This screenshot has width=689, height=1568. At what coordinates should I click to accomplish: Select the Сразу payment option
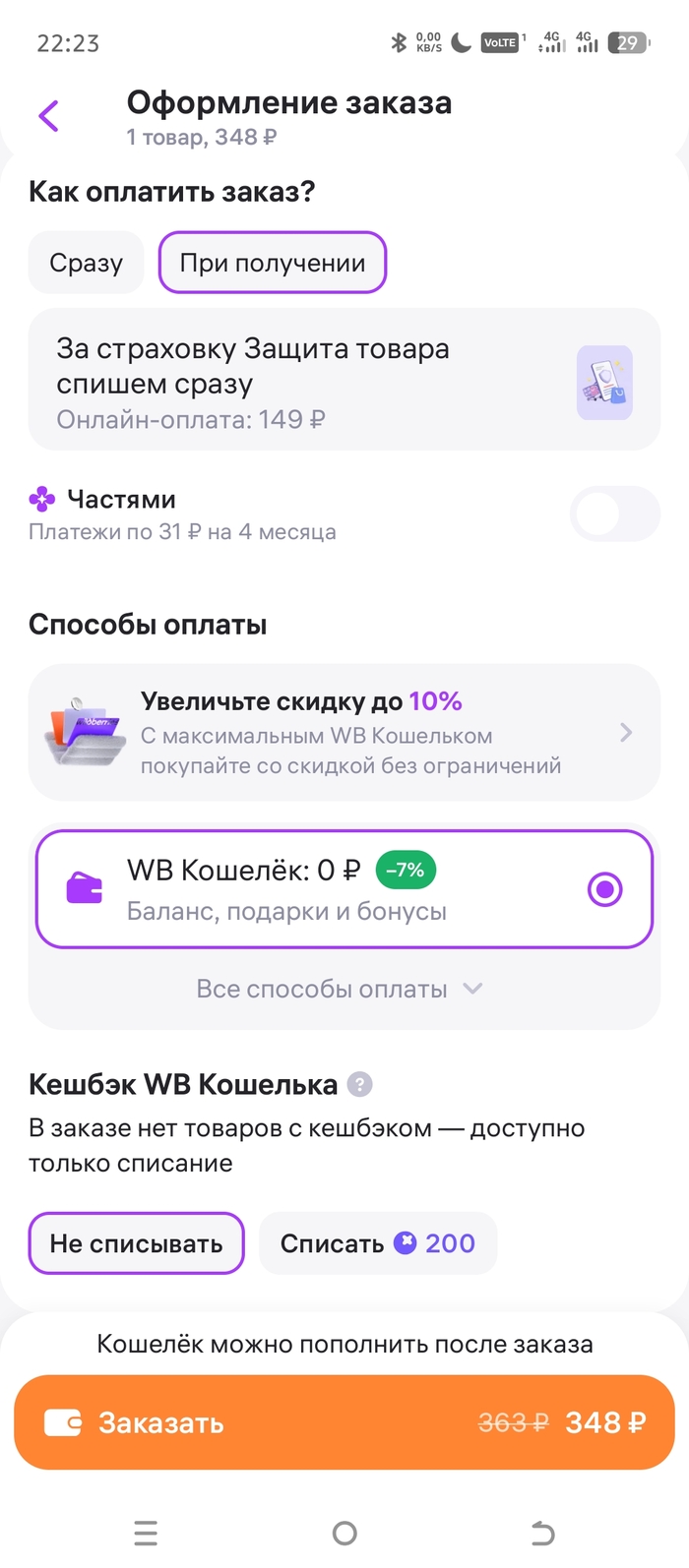(87, 263)
